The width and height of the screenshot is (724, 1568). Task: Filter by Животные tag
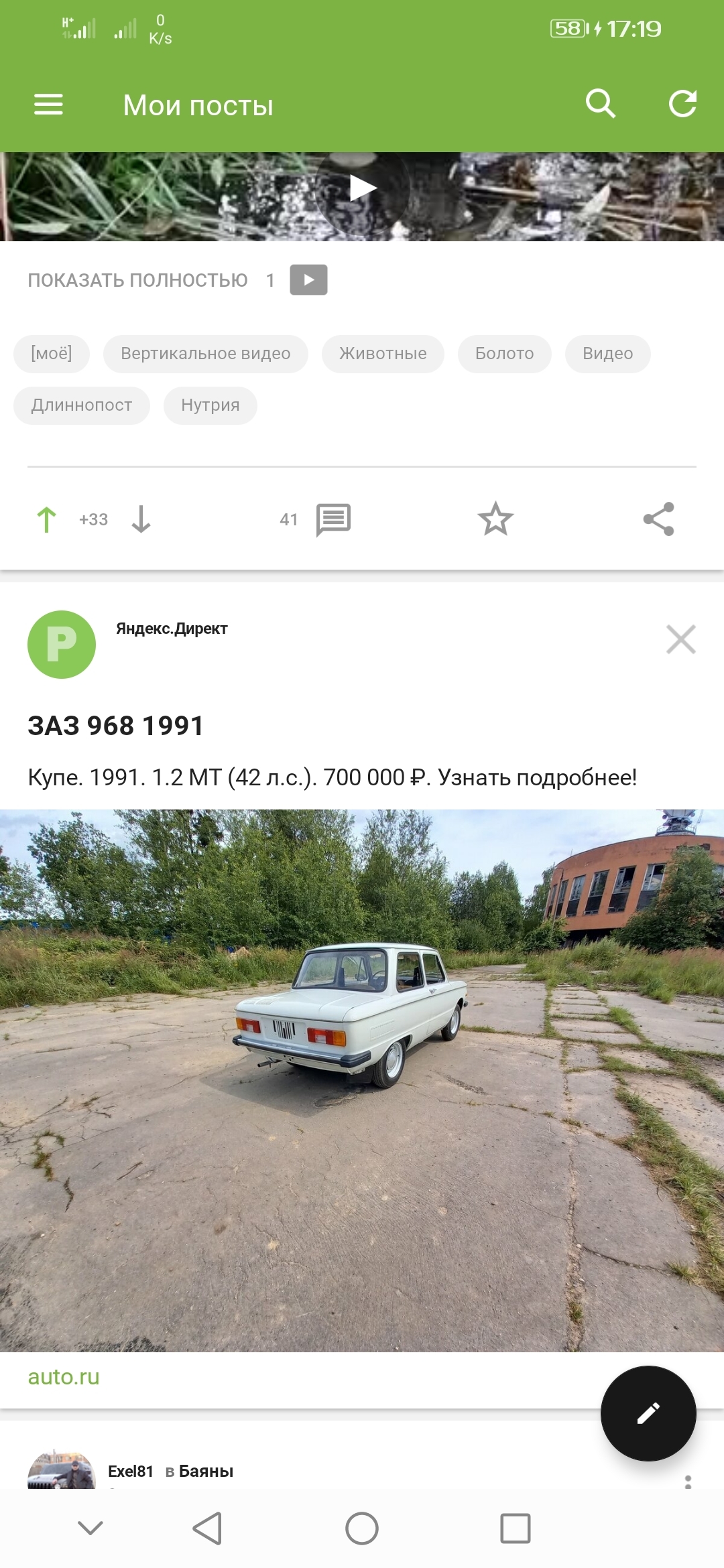[x=383, y=353]
